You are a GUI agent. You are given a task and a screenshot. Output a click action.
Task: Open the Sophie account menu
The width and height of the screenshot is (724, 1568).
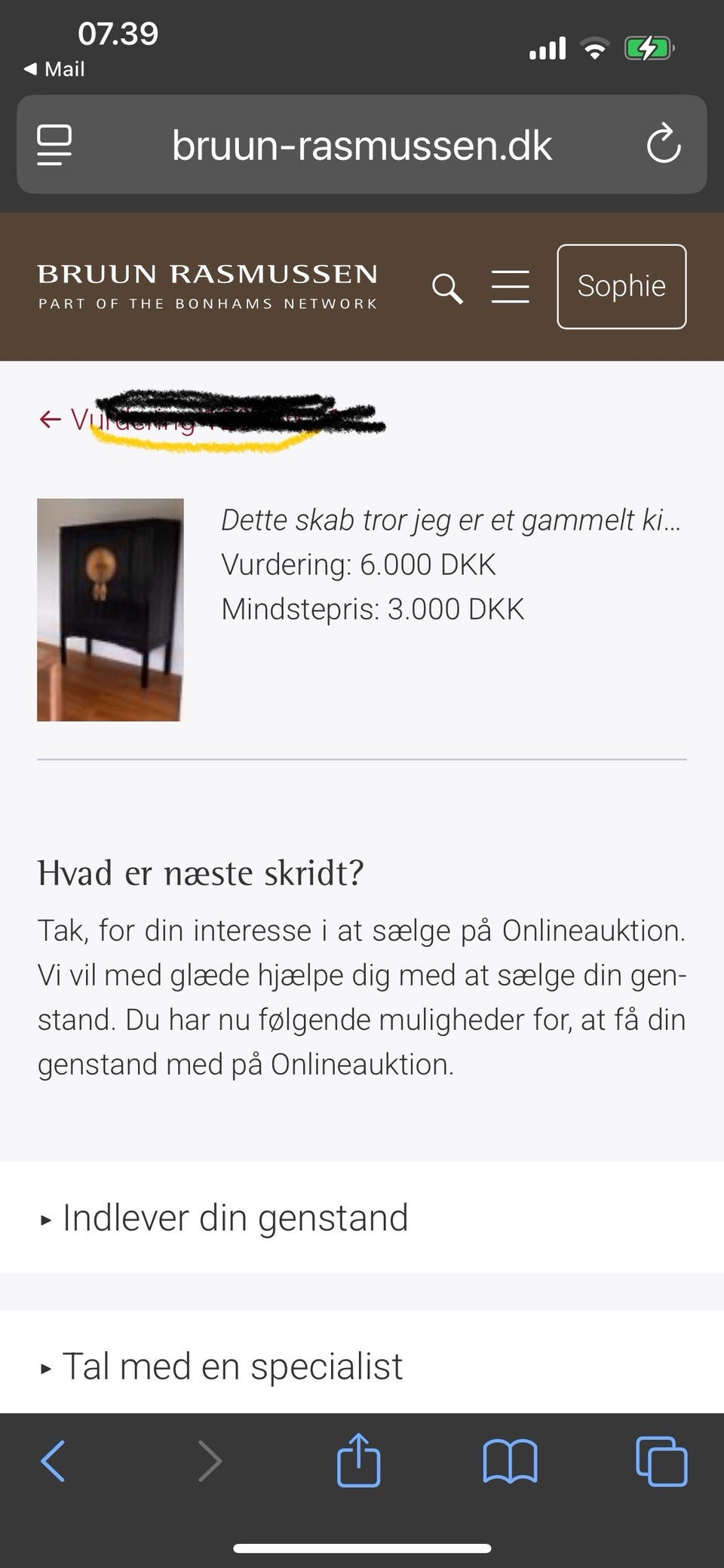pyautogui.click(x=621, y=287)
